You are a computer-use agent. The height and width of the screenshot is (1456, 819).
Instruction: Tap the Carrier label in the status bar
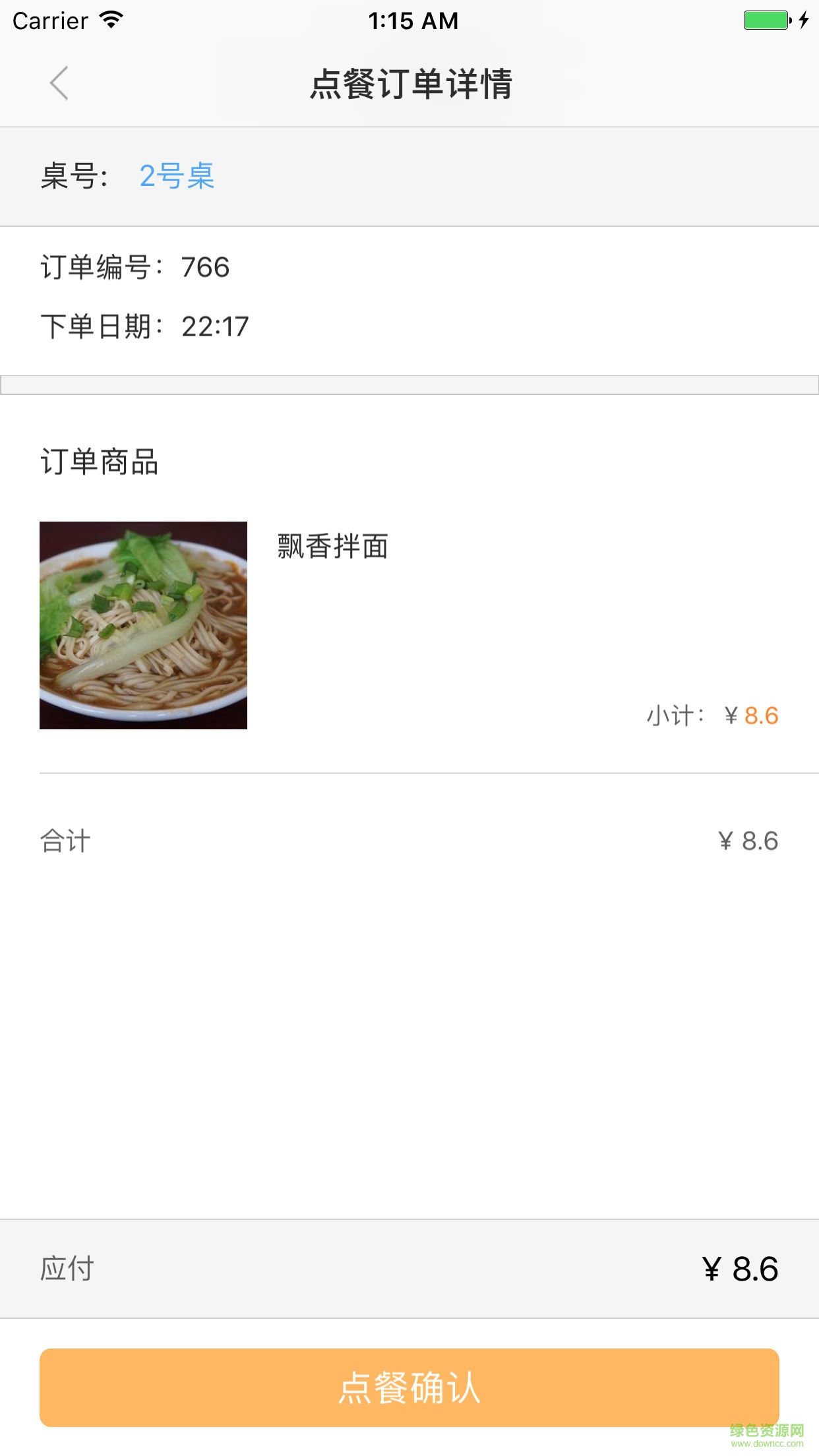51,20
